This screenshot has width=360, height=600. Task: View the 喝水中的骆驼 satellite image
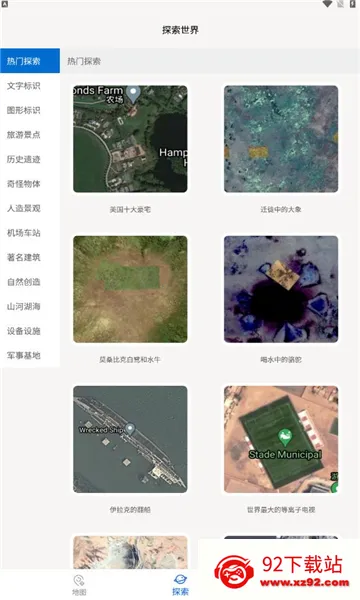click(x=281, y=289)
